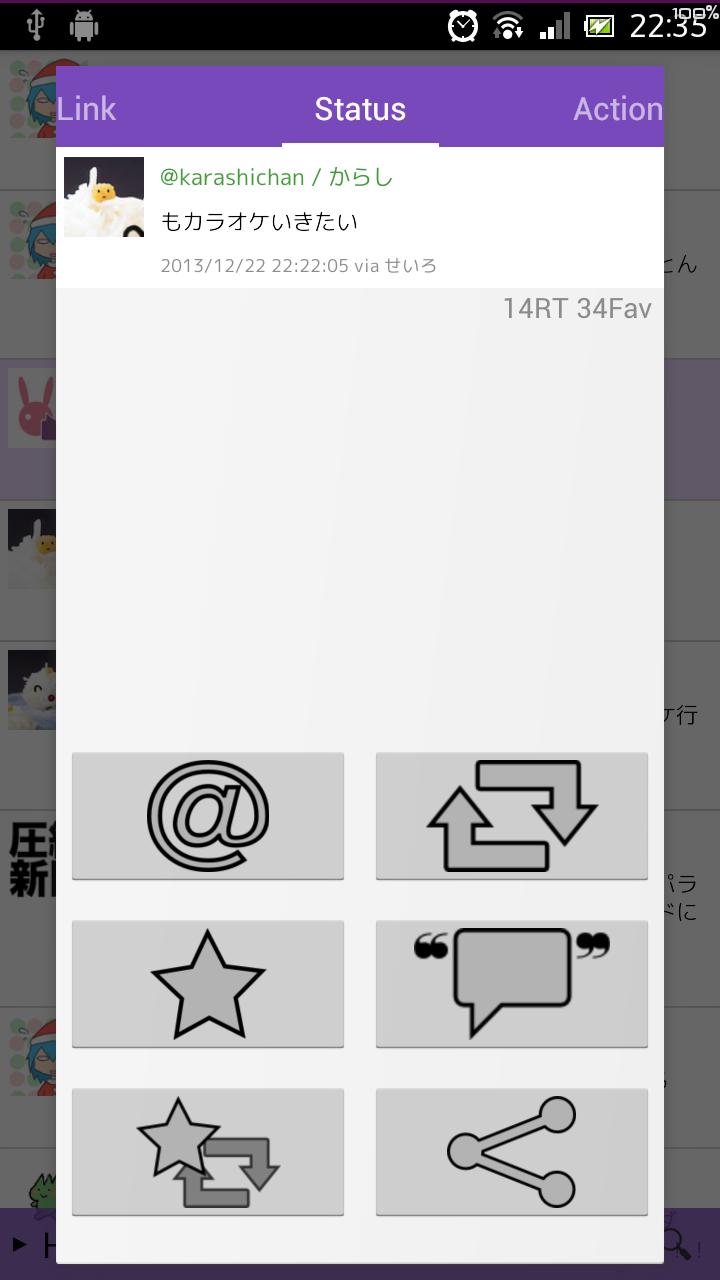This screenshot has width=720, height=1280.
Task: Retweet this status
Action: click(511, 816)
